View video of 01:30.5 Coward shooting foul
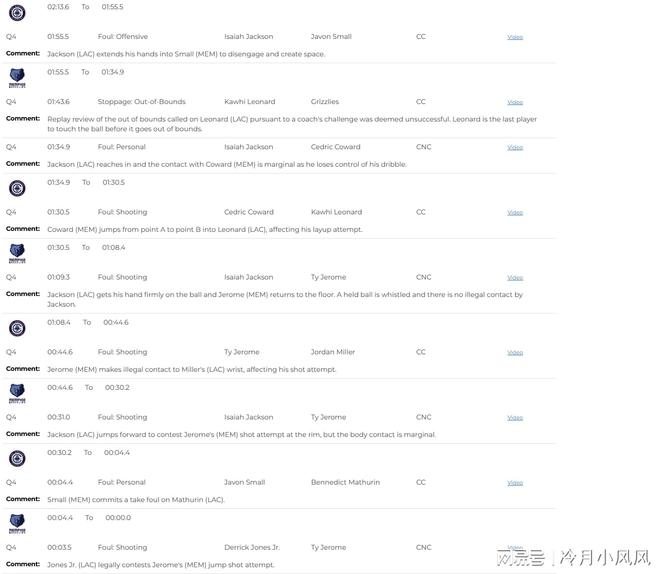660x574 pixels. 515,212
